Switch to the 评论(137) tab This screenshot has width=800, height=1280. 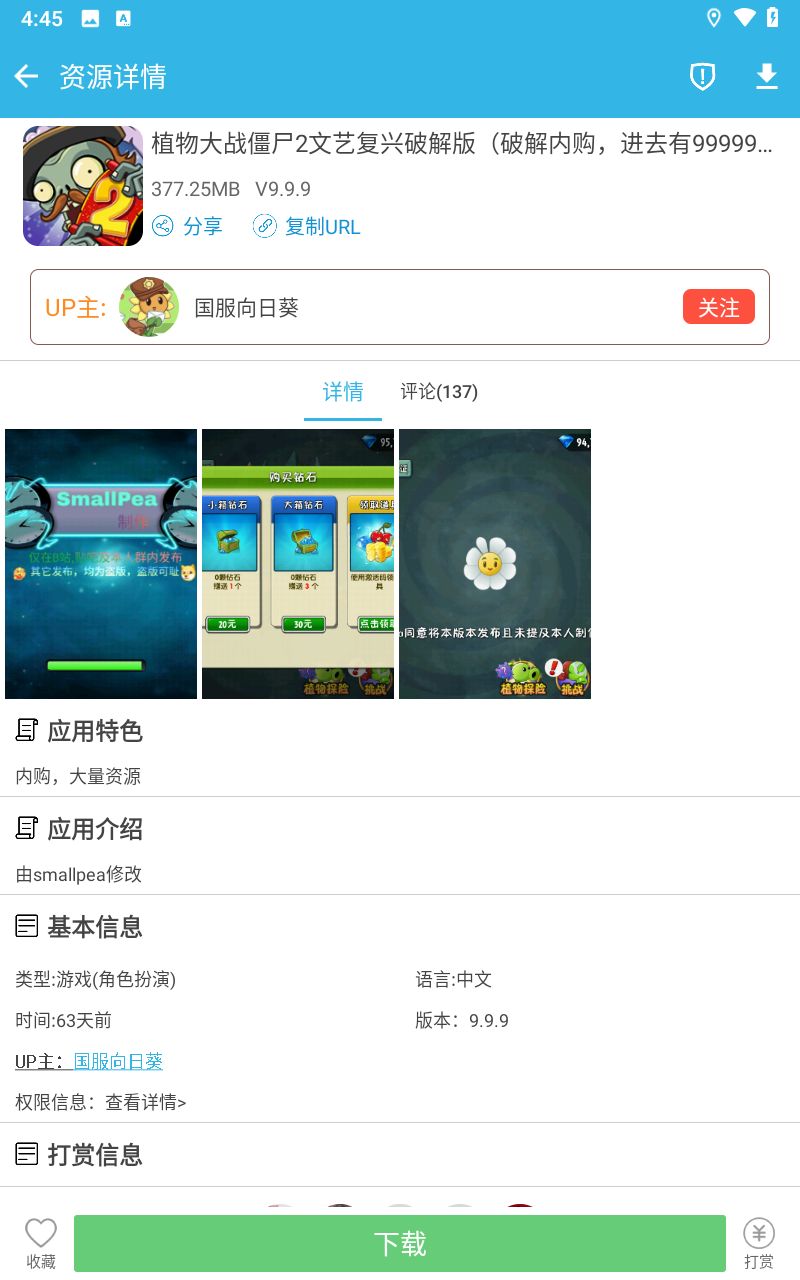439,392
